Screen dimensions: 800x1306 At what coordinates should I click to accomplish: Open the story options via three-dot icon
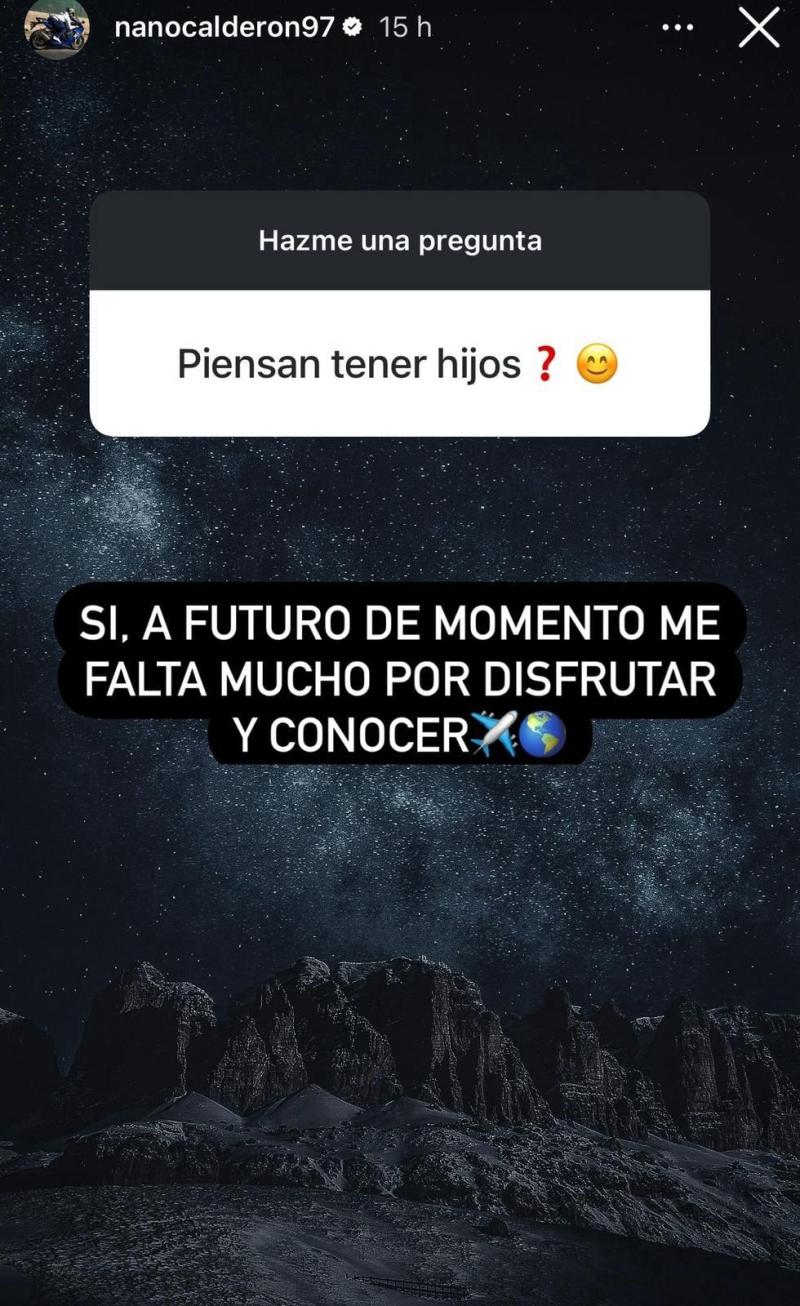pyautogui.click(x=678, y=28)
